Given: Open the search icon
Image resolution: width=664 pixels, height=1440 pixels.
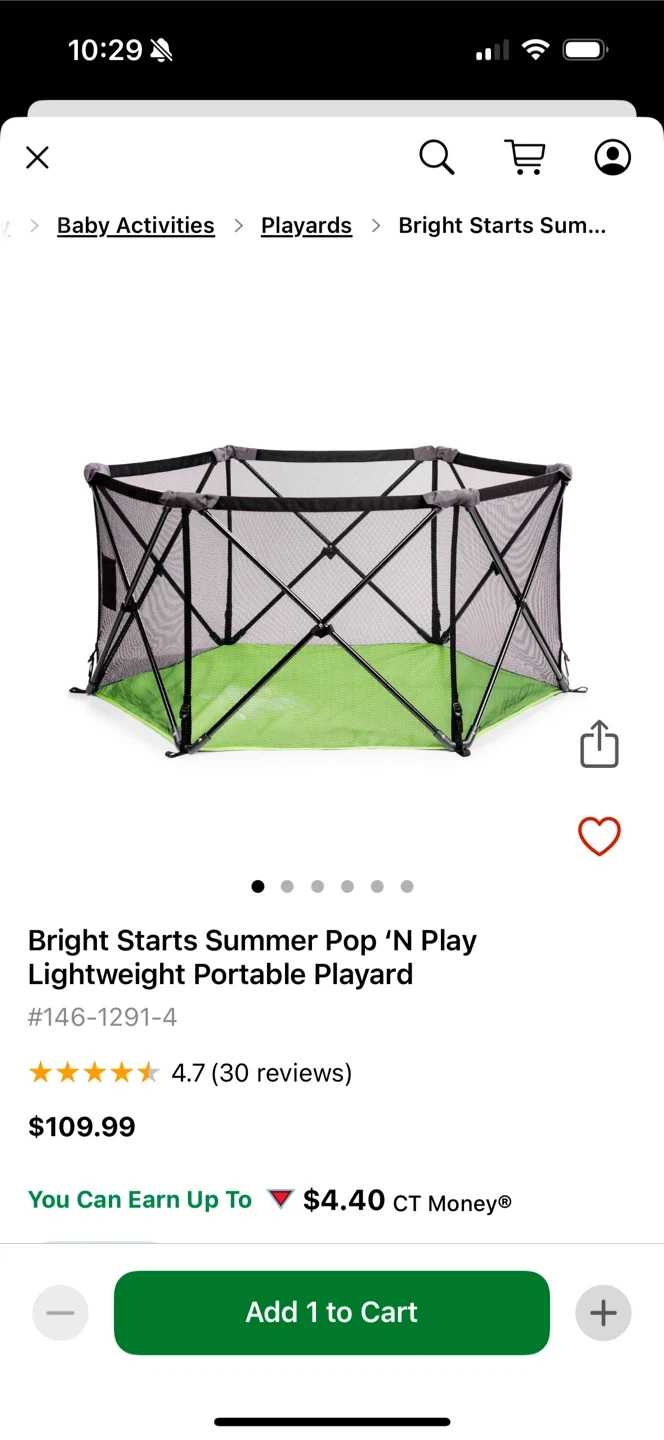Looking at the screenshot, I should (x=436, y=157).
